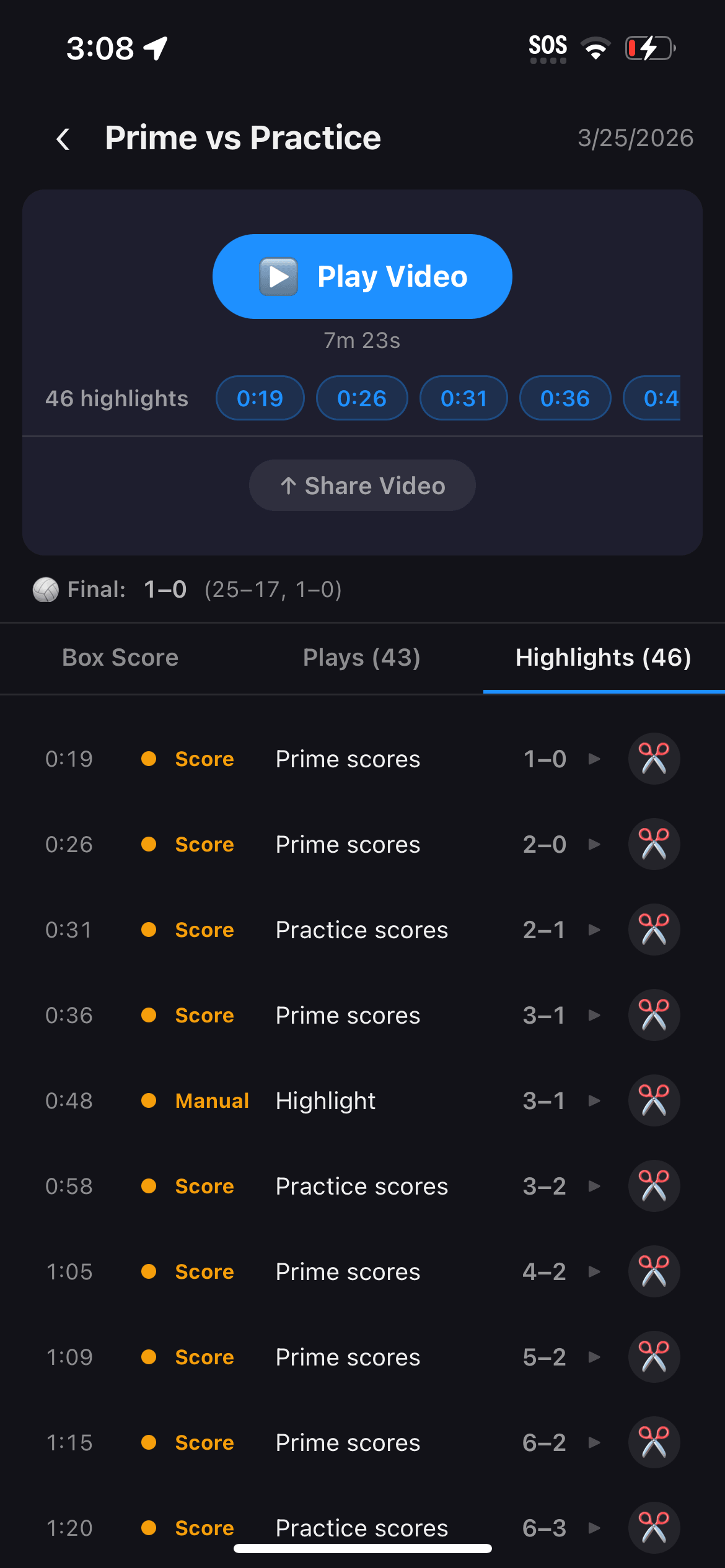Clip the 5-2 Prime scores highlight
This screenshot has width=725, height=1568.
pyautogui.click(x=654, y=1356)
